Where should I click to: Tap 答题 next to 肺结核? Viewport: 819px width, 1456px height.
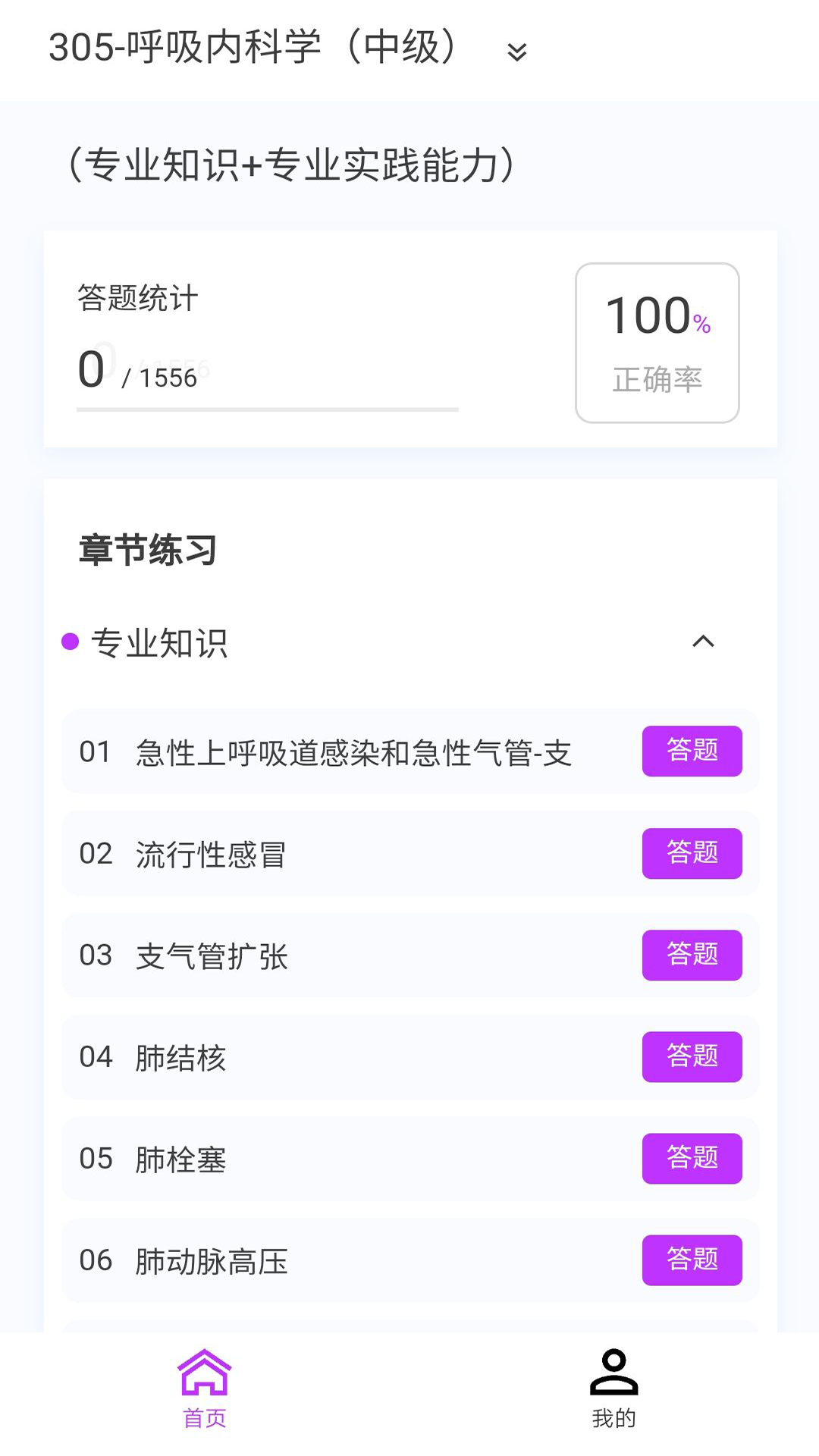[692, 1057]
